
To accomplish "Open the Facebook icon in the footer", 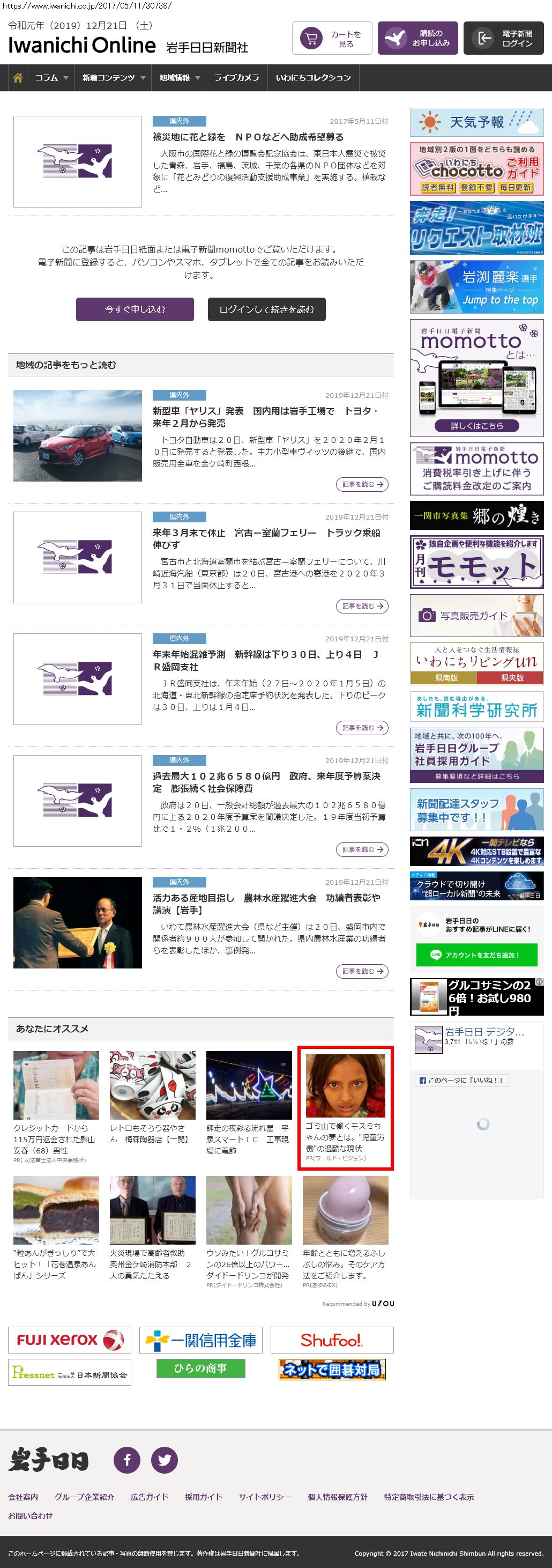I will click(127, 1460).
